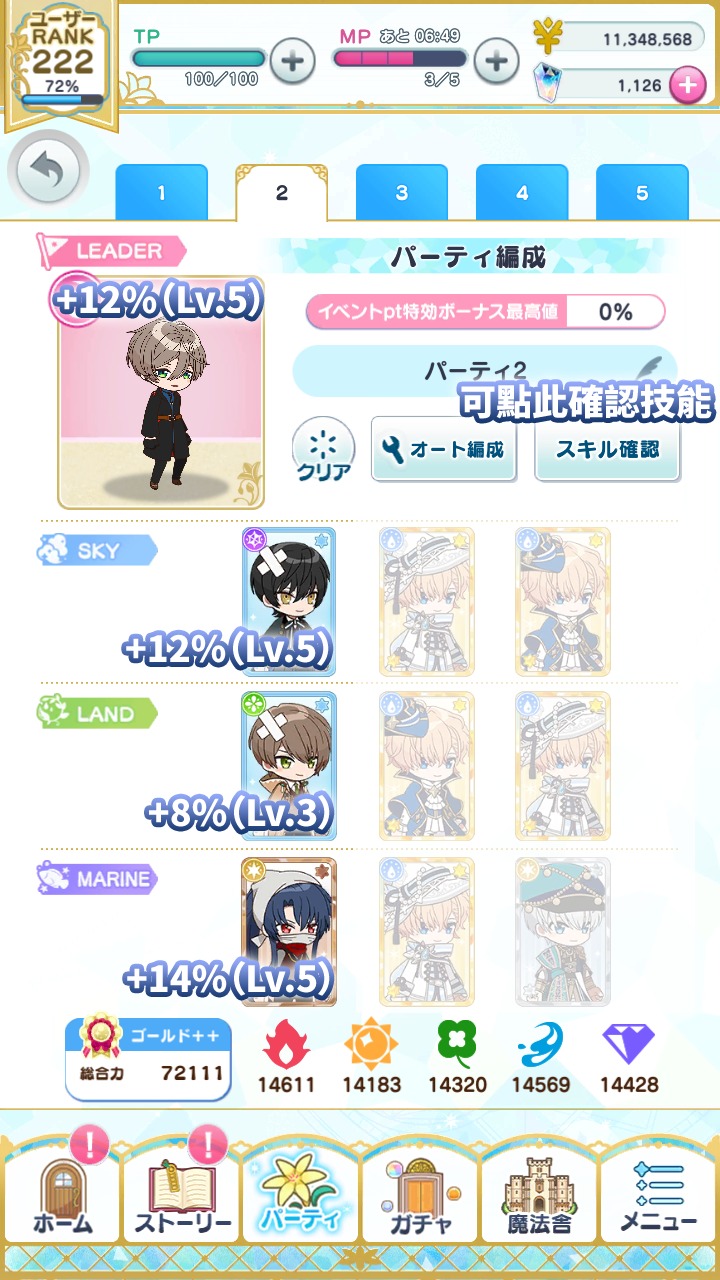Select the LEADER character card
The height and width of the screenshot is (1280, 720).
pyautogui.click(x=161, y=393)
